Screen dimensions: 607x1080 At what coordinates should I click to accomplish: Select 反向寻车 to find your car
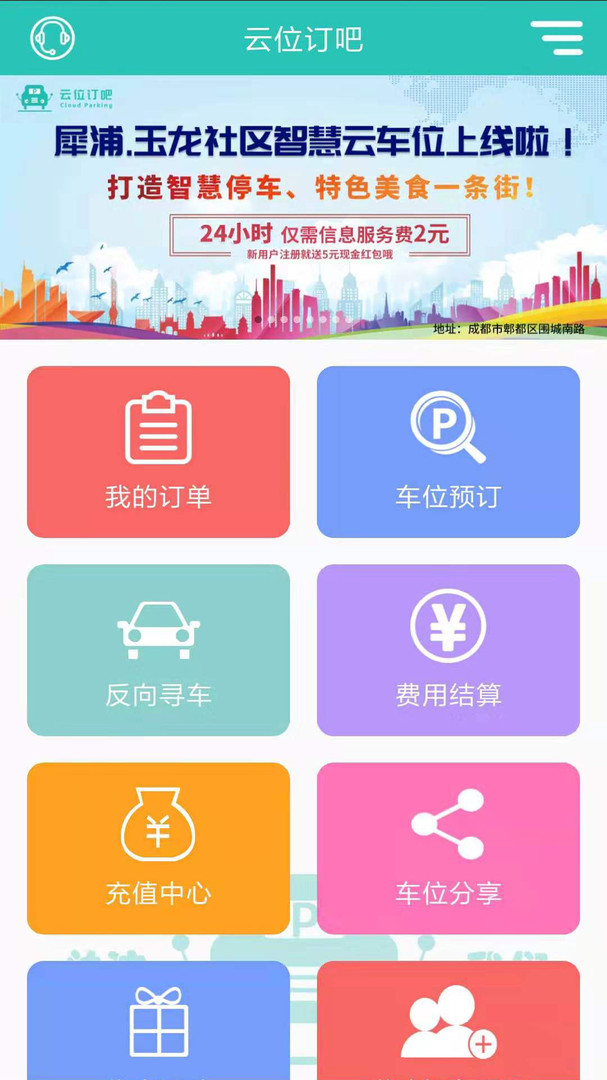(x=158, y=650)
